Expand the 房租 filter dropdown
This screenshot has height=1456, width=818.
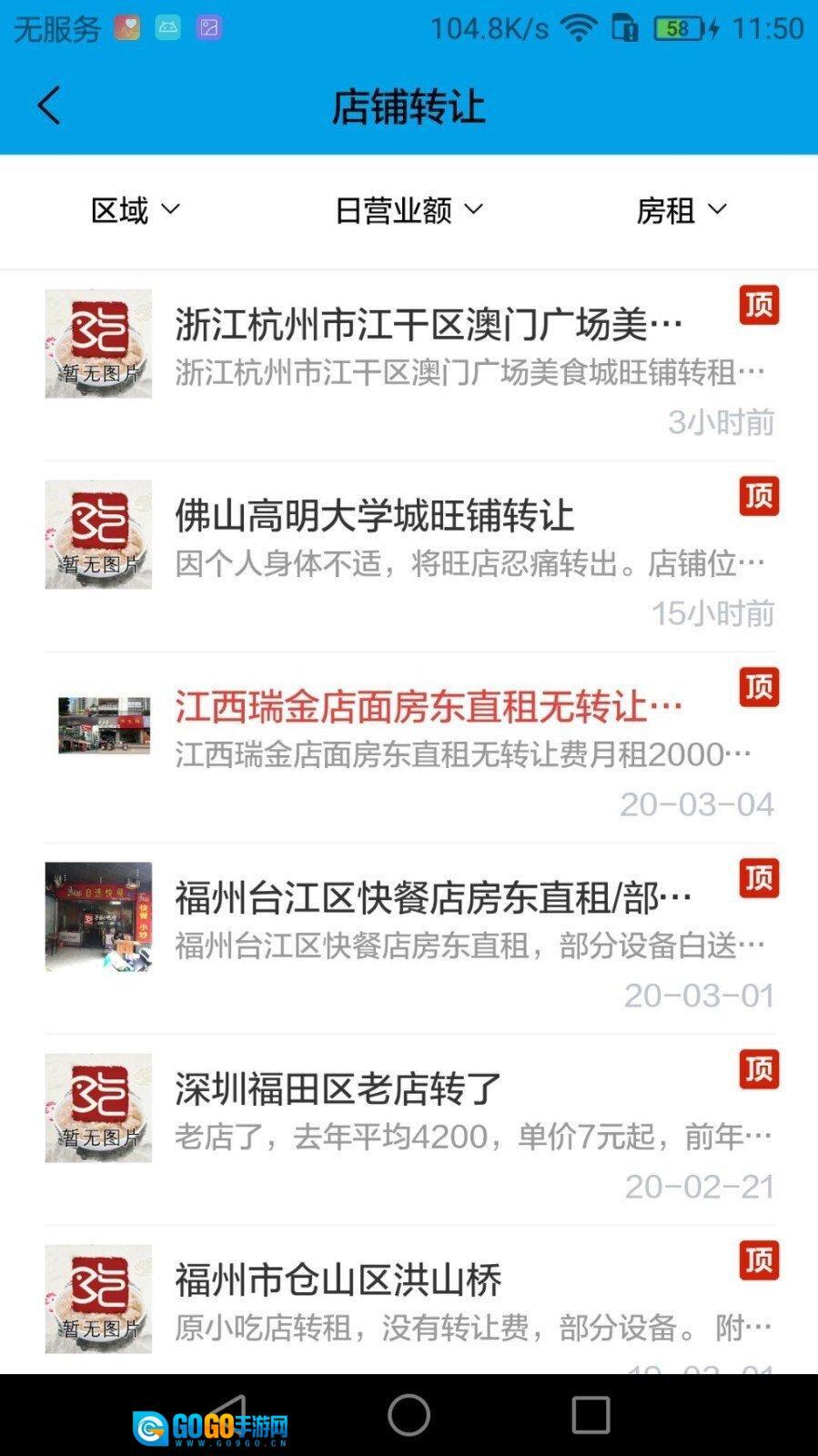[x=682, y=210]
